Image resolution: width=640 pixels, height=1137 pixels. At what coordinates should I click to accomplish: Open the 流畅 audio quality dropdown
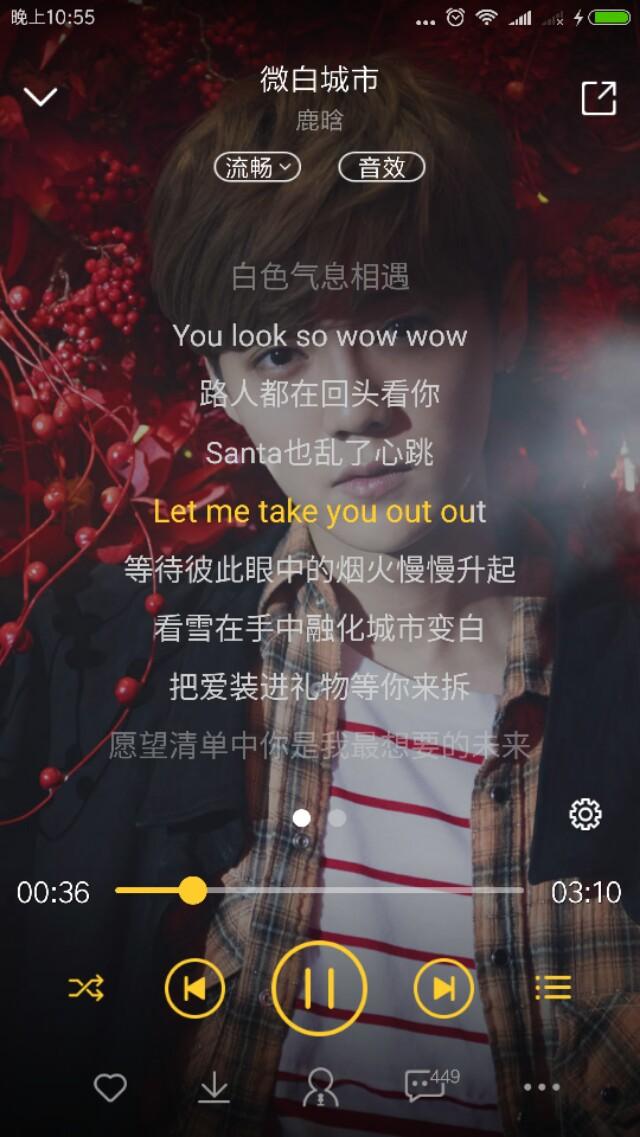pyautogui.click(x=257, y=167)
